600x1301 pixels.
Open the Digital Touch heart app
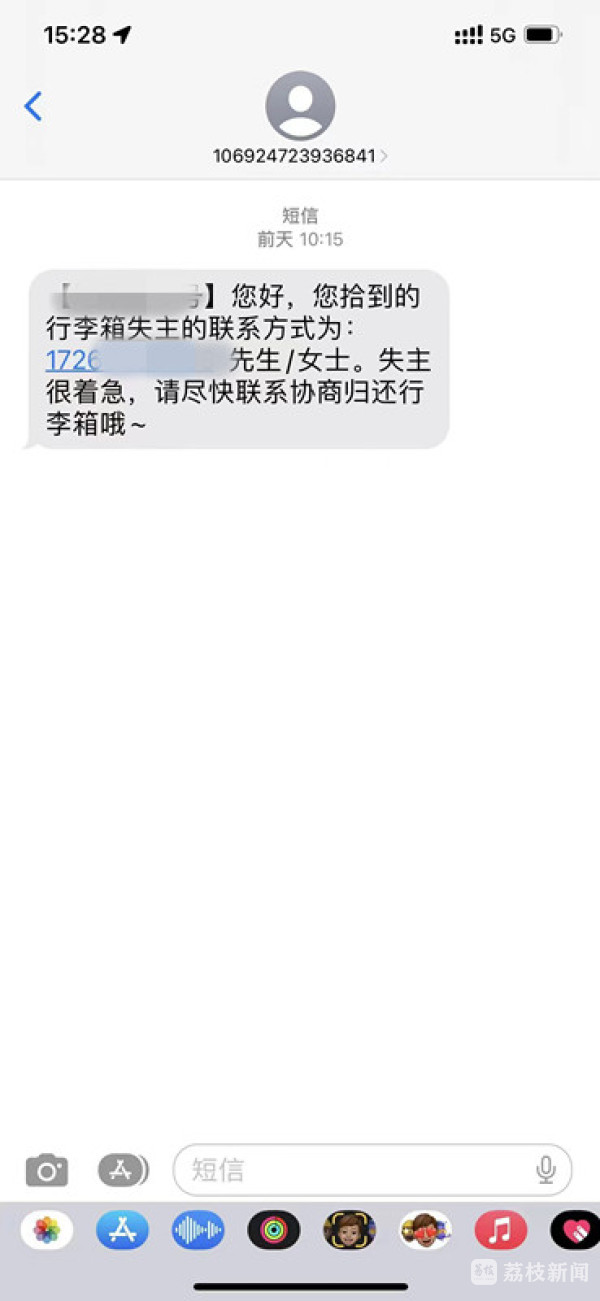click(x=574, y=1230)
